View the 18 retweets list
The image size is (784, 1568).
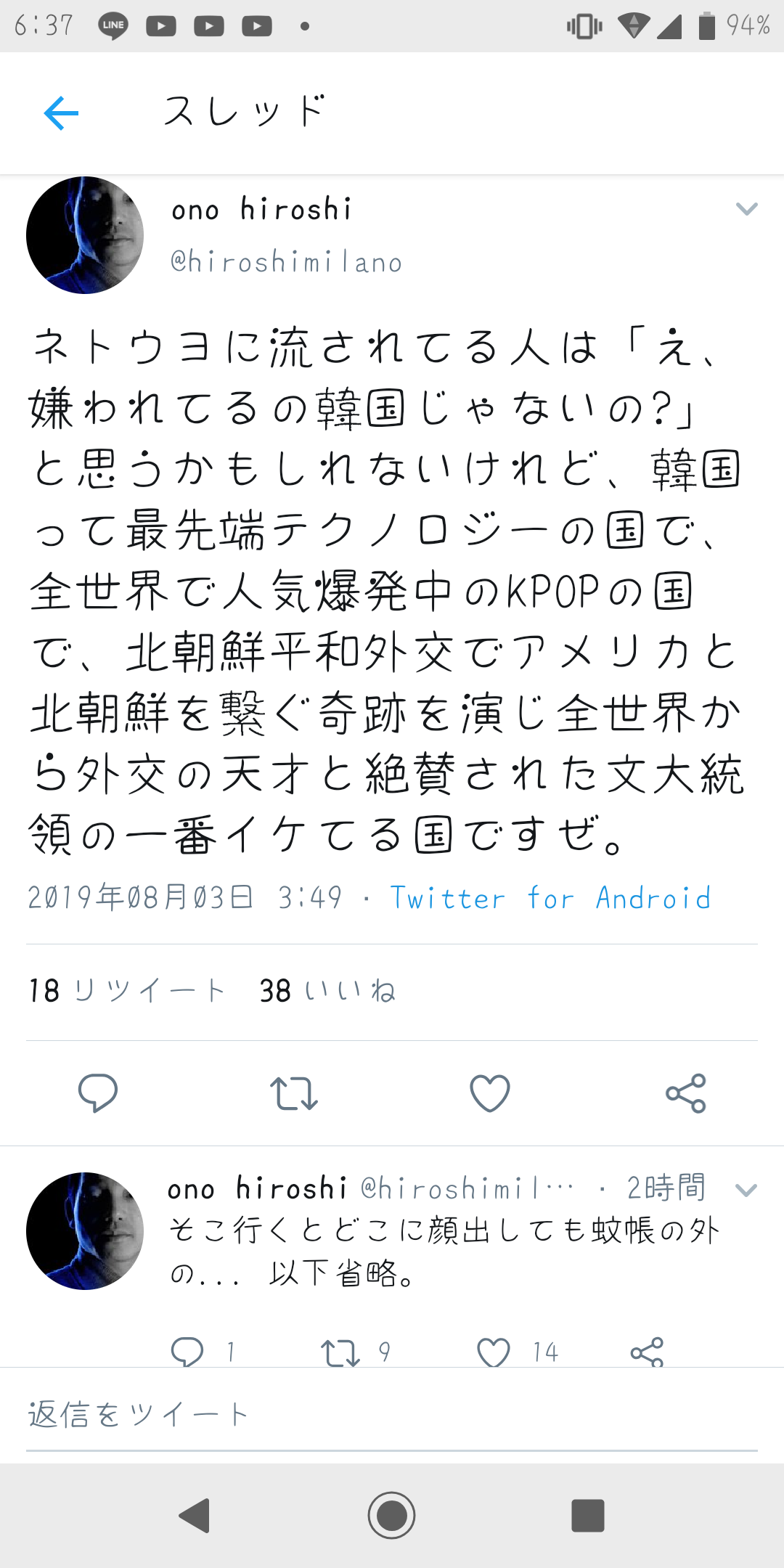pyautogui.click(x=127, y=991)
